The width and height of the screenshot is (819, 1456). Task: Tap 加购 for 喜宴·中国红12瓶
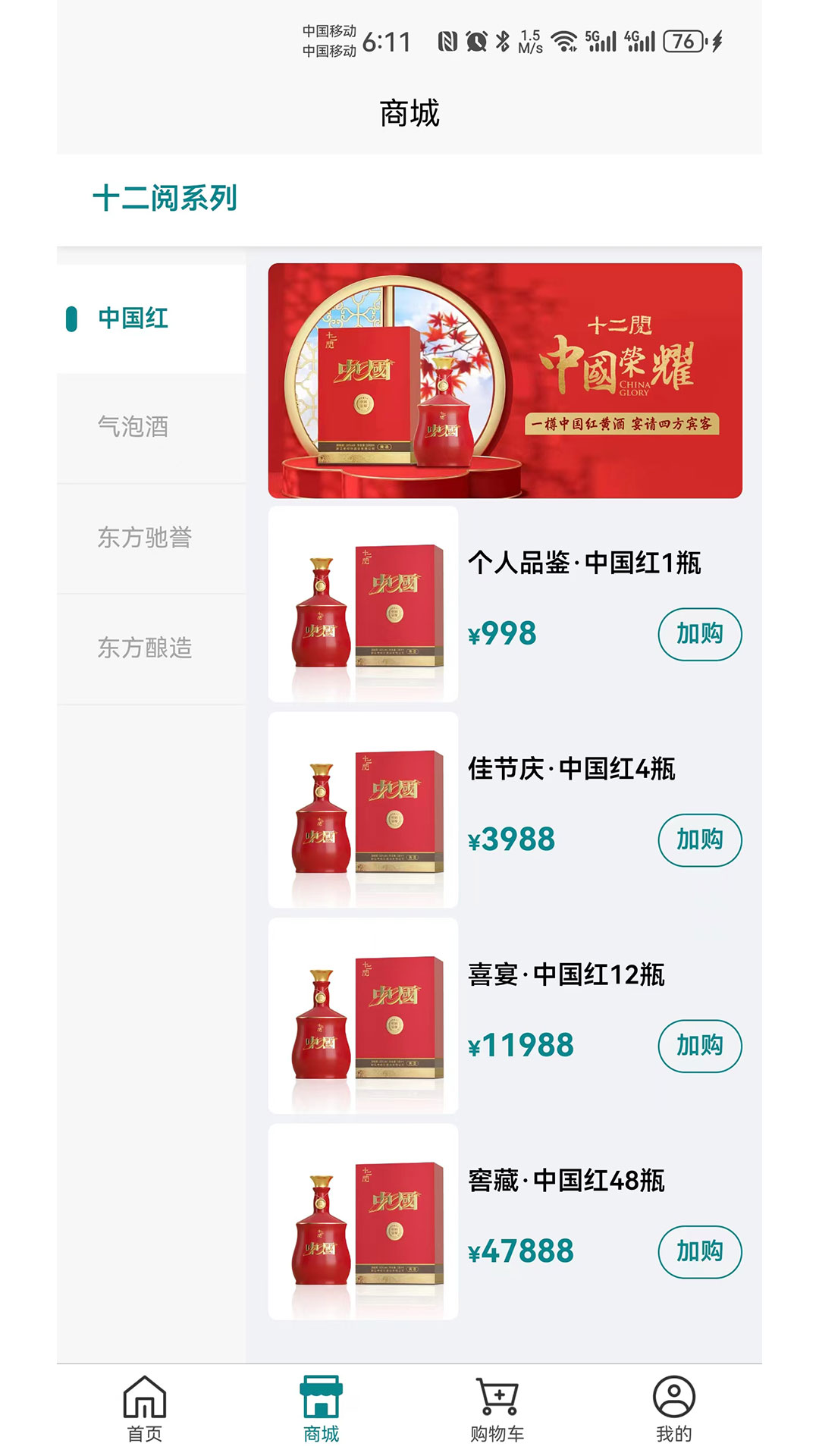[x=699, y=1046]
